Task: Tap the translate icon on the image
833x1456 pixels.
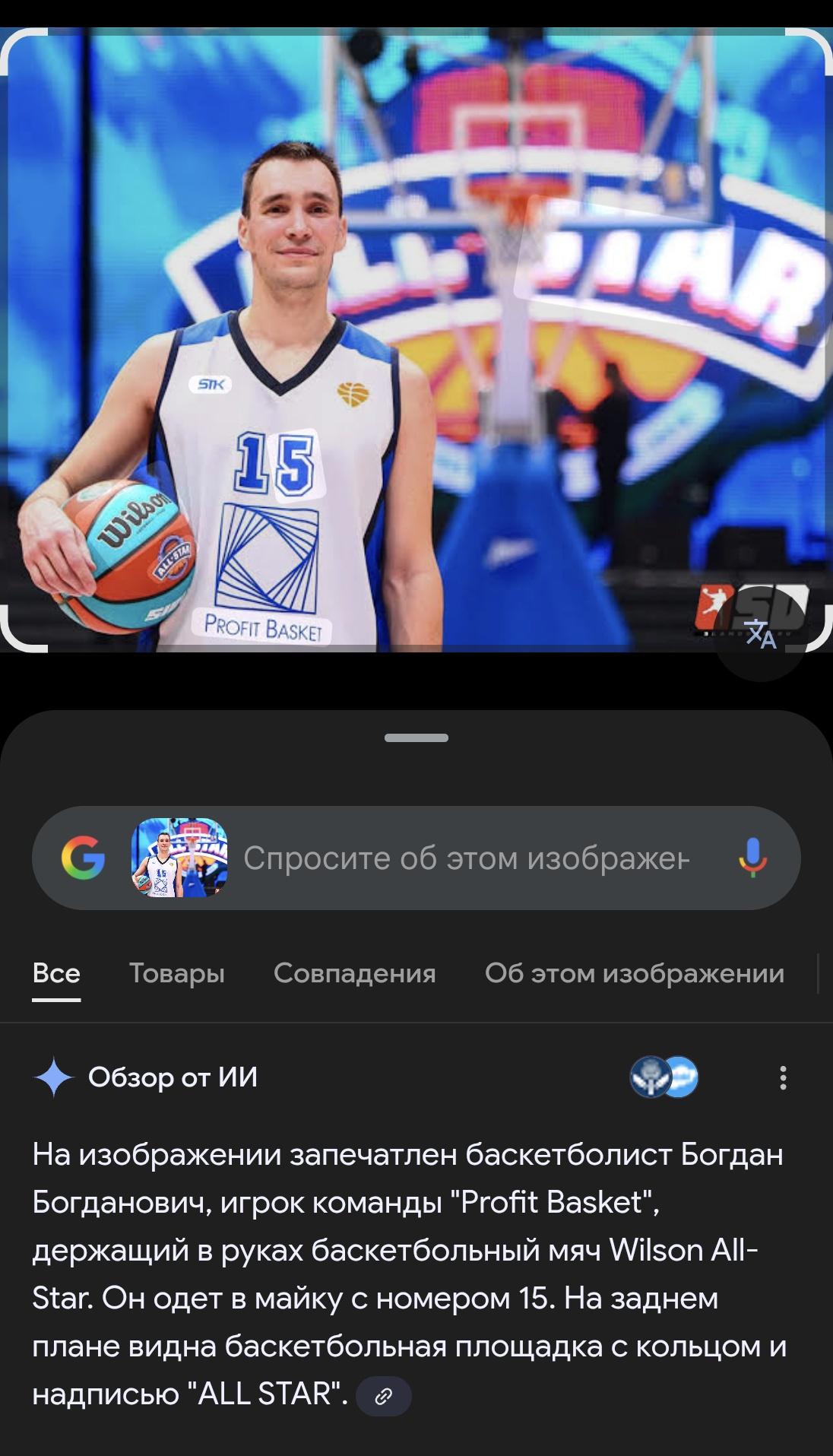Action: pos(760,635)
